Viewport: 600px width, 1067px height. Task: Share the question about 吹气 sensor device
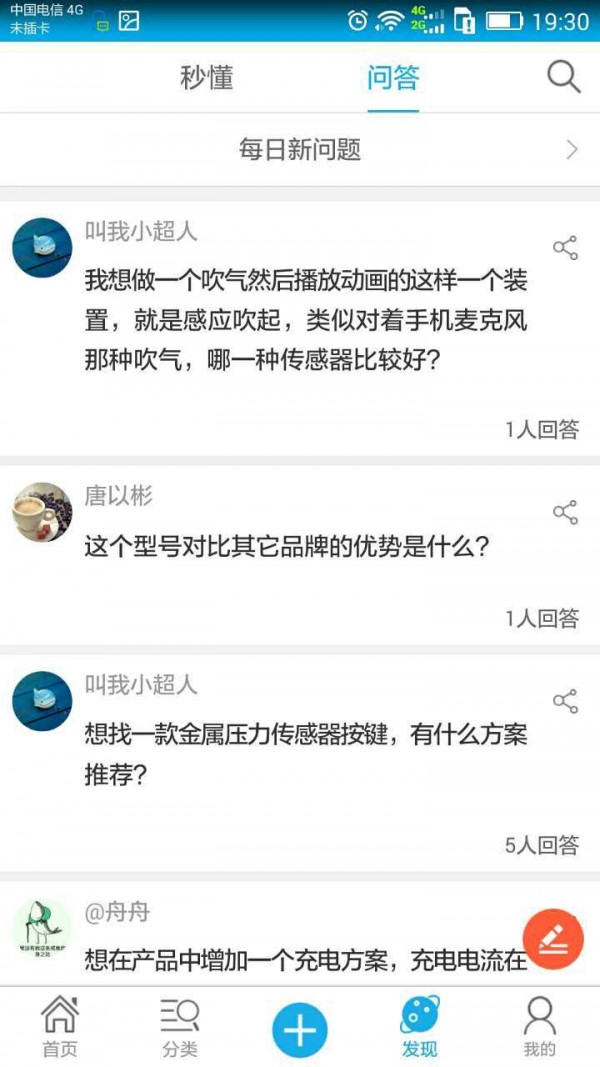coord(565,248)
